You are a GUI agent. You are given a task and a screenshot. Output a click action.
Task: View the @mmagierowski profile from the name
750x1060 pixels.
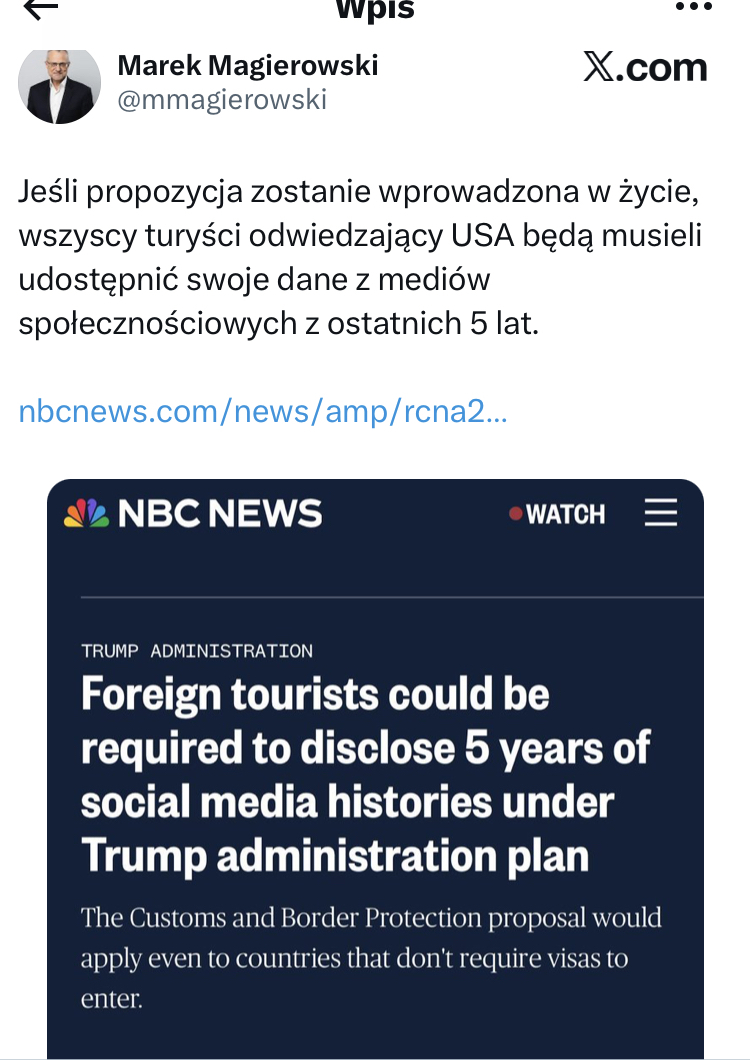pos(248,66)
